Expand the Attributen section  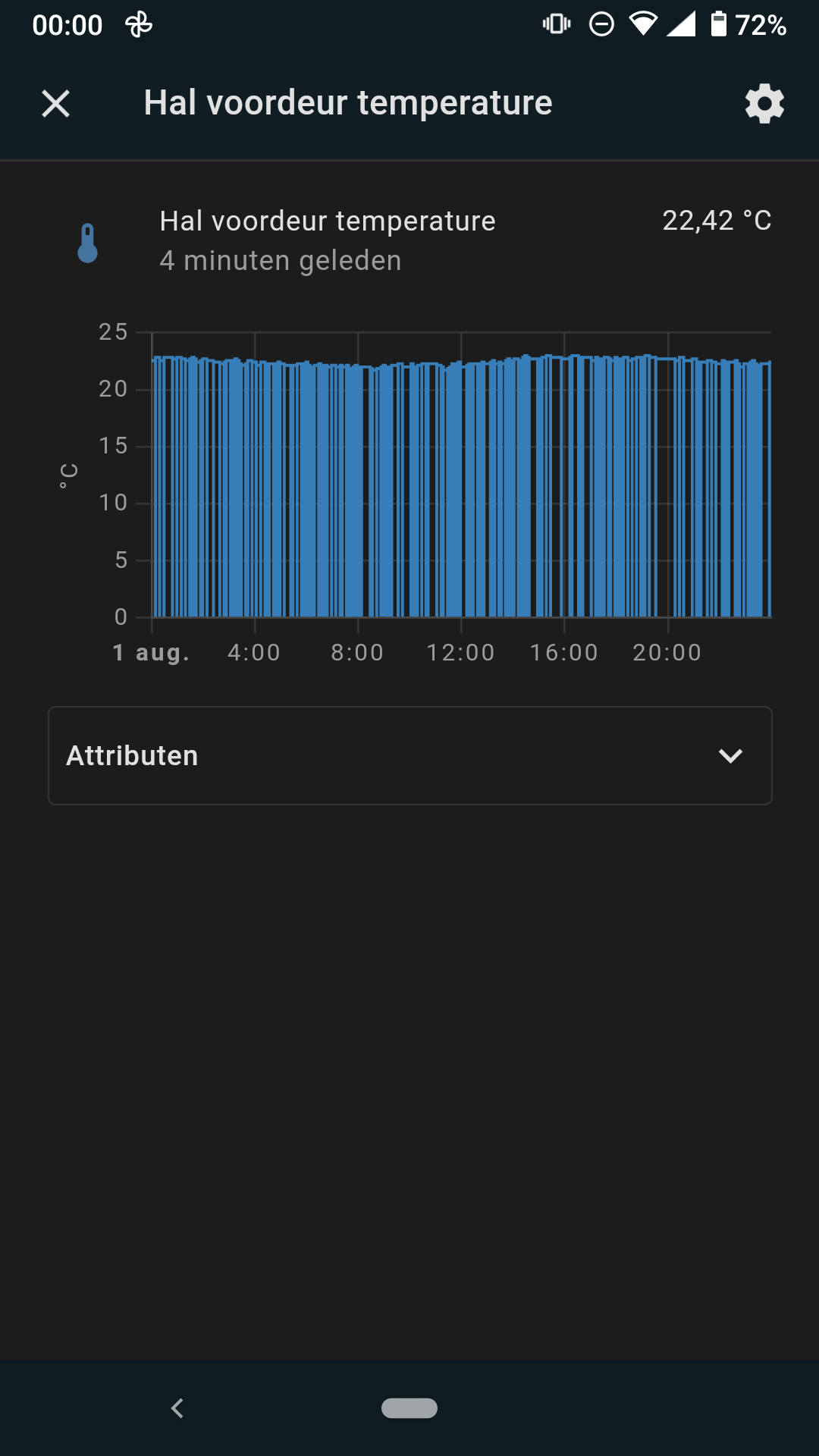(409, 755)
